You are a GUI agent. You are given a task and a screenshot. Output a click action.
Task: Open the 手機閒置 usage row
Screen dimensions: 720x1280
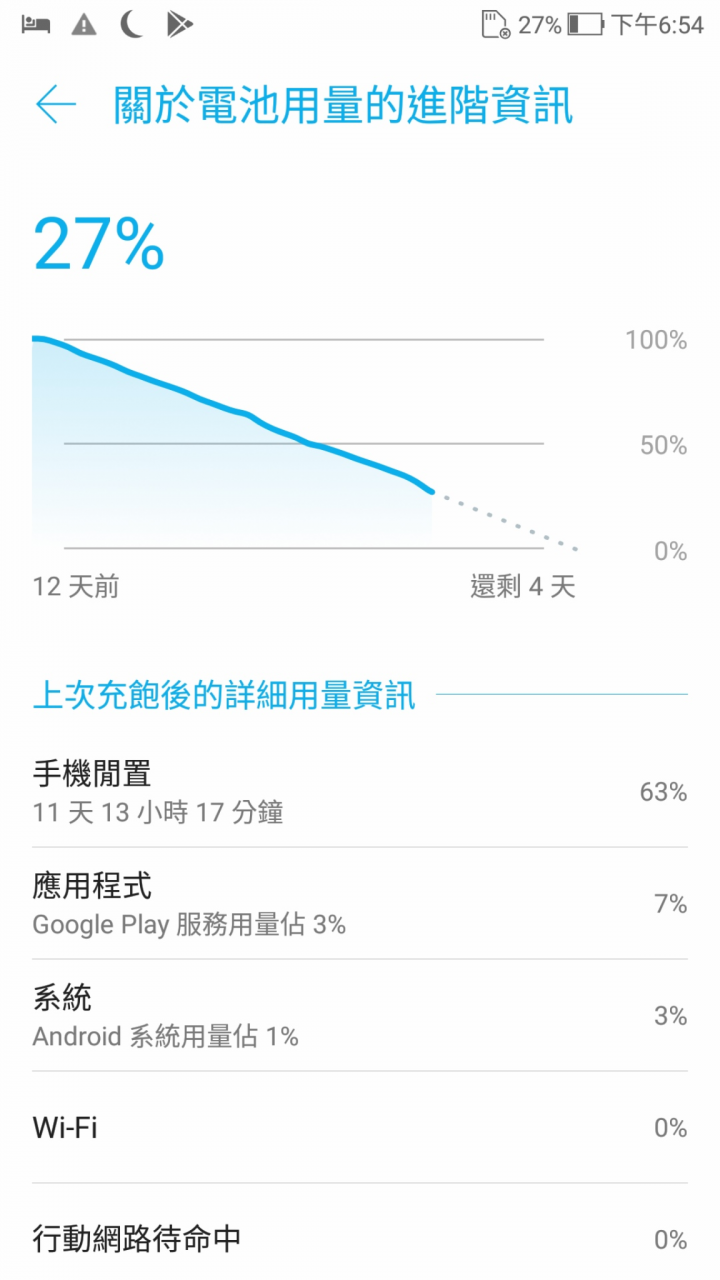[360, 791]
